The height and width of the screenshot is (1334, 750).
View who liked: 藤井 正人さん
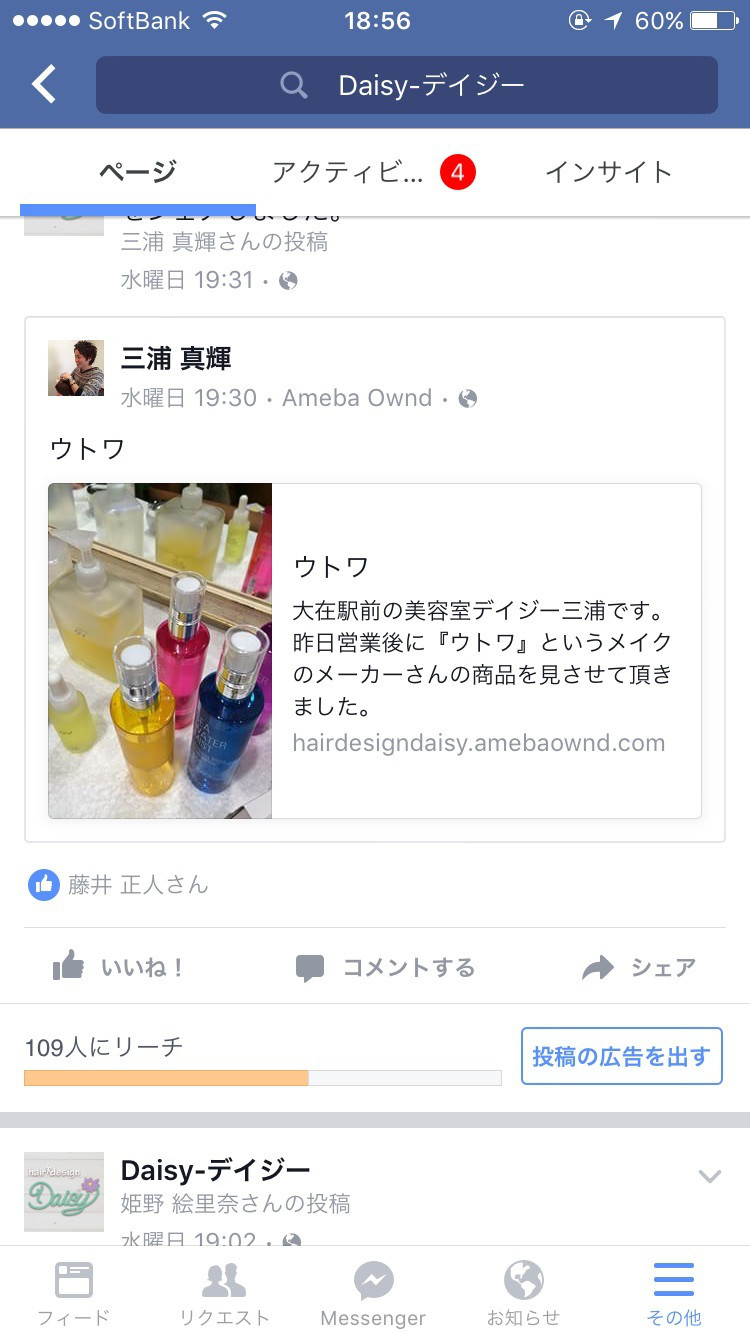tap(138, 884)
